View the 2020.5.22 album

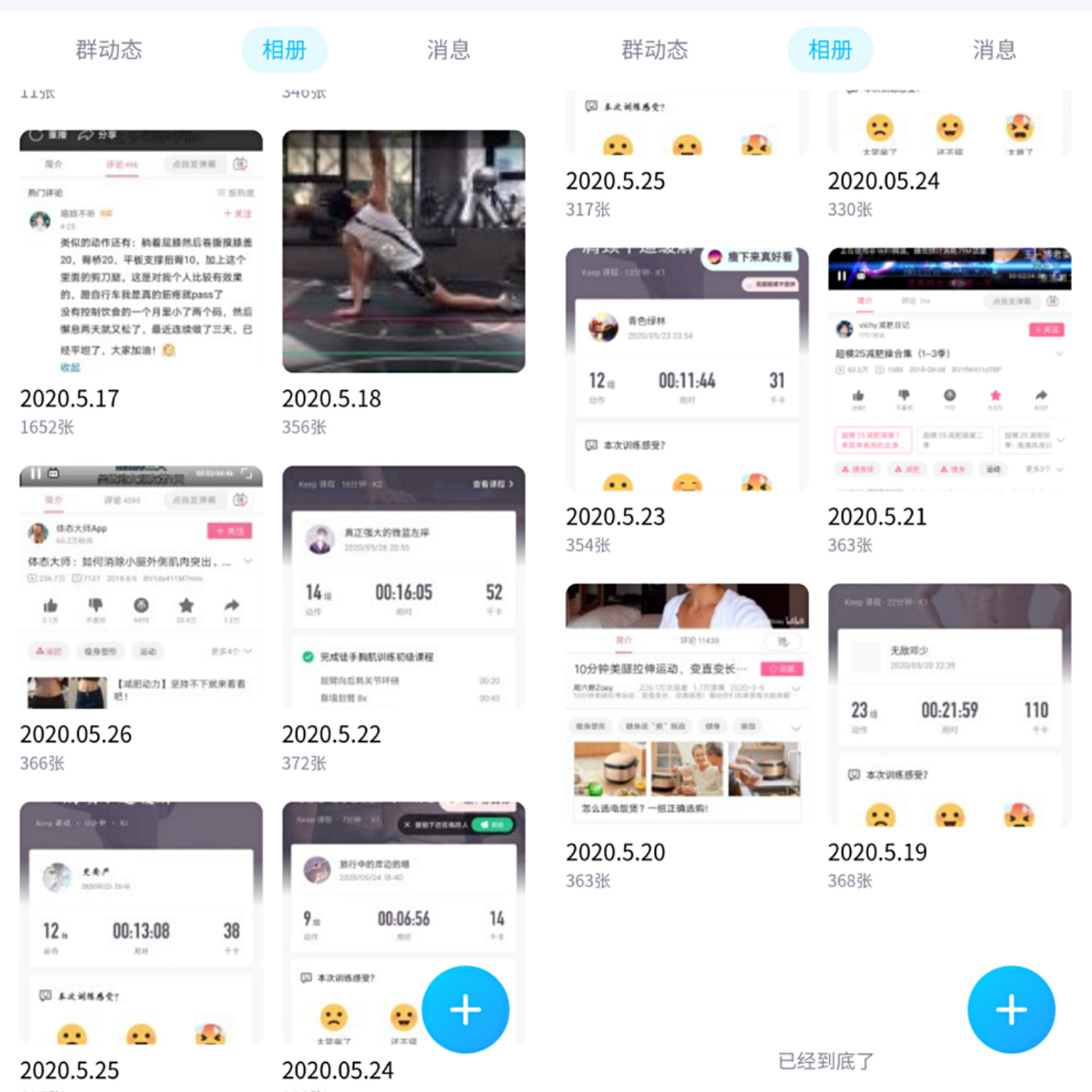404,587
